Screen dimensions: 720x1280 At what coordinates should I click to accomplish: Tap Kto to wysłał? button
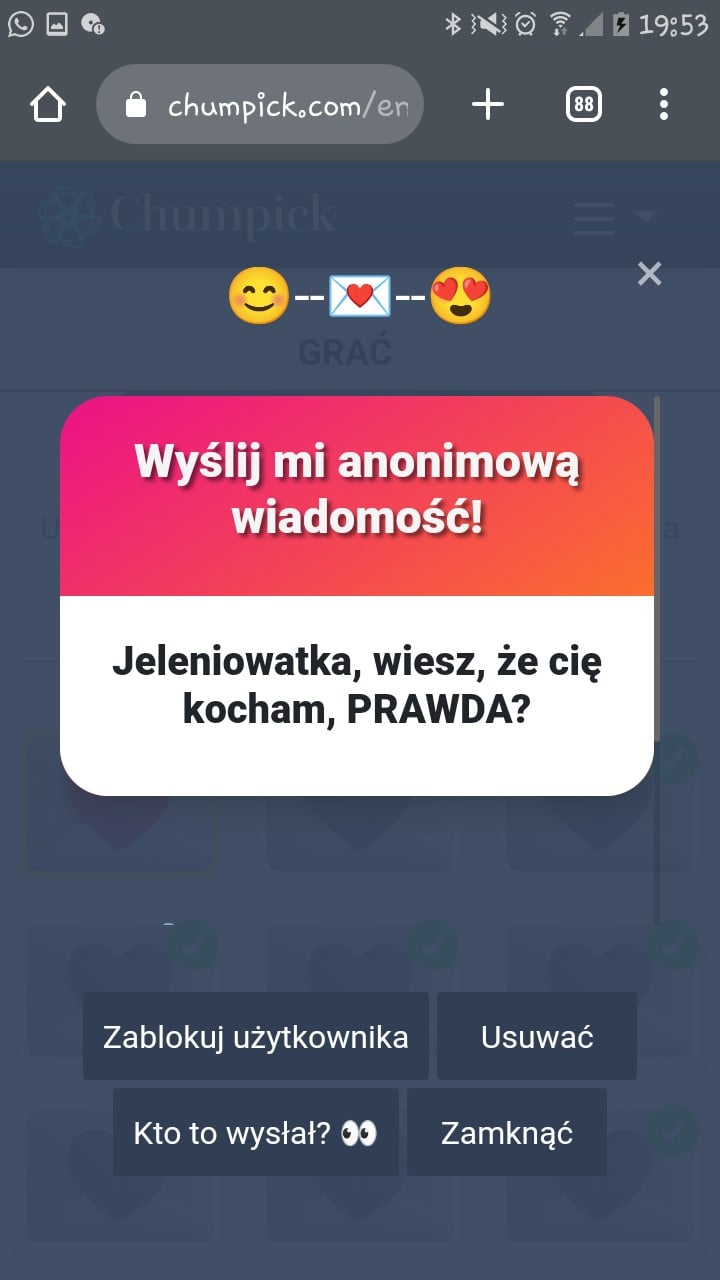tap(256, 1132)
